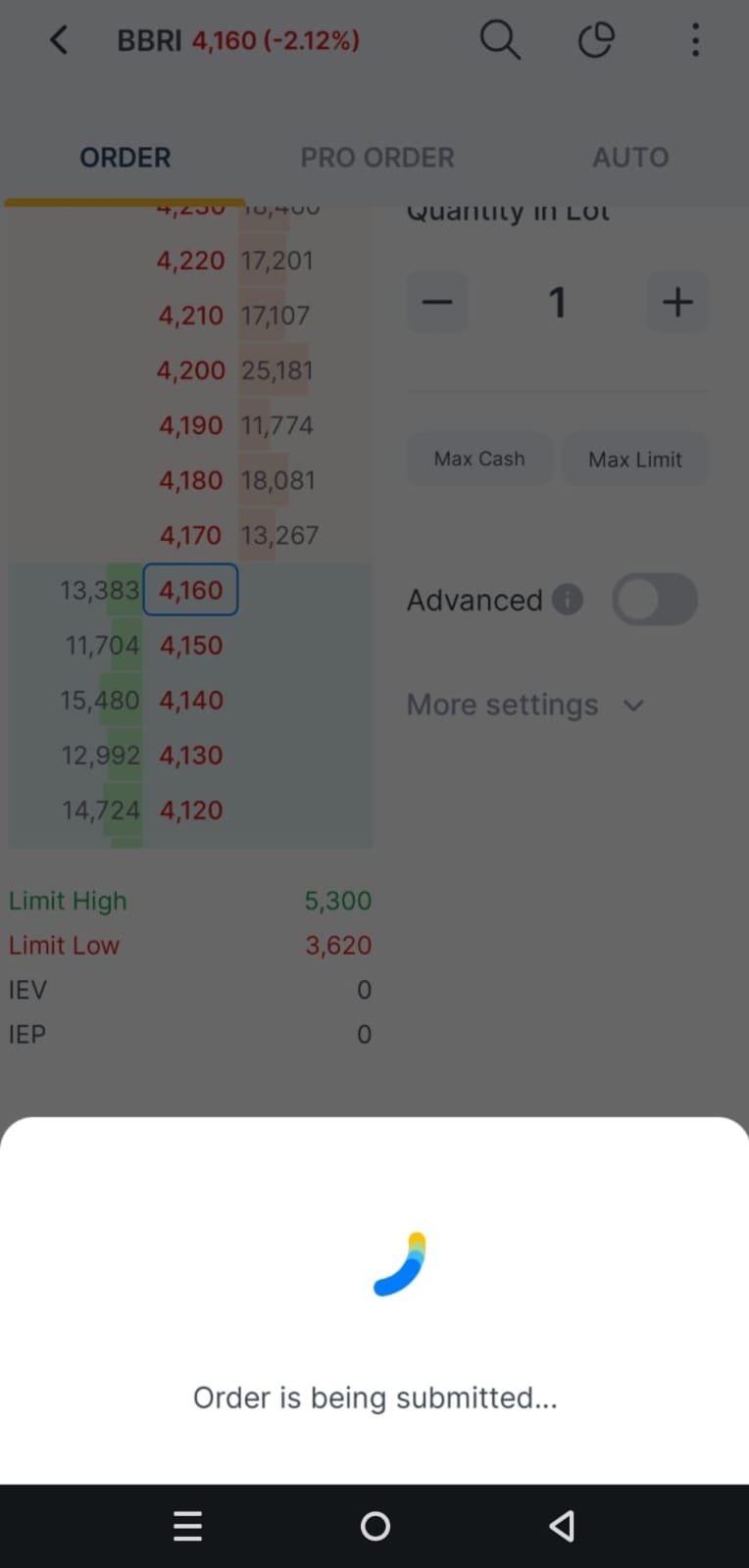Open the pie chart icon
This screenshot has height=1568, width=749.
(x=595, y=40)
